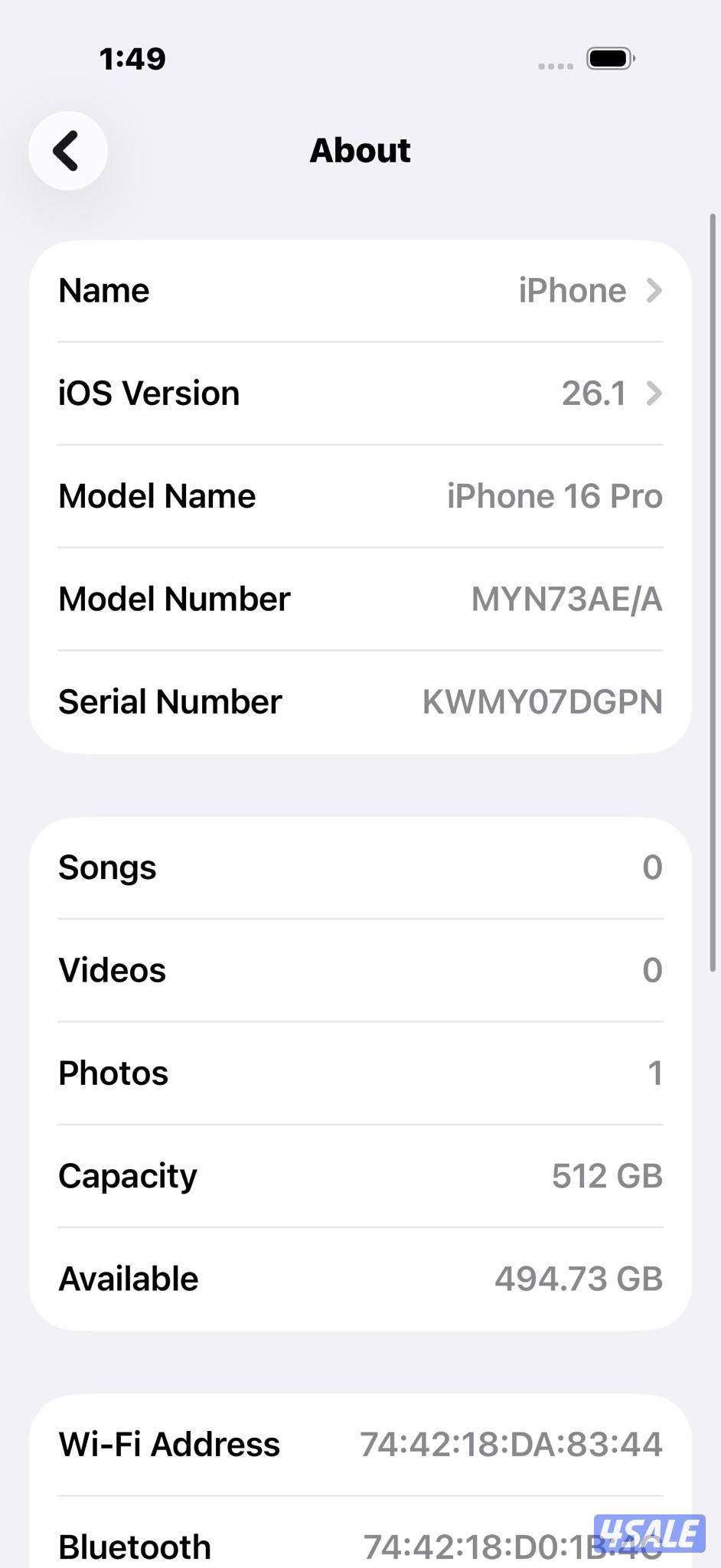Tap the cellular signal dots indicator

[555, 66]
